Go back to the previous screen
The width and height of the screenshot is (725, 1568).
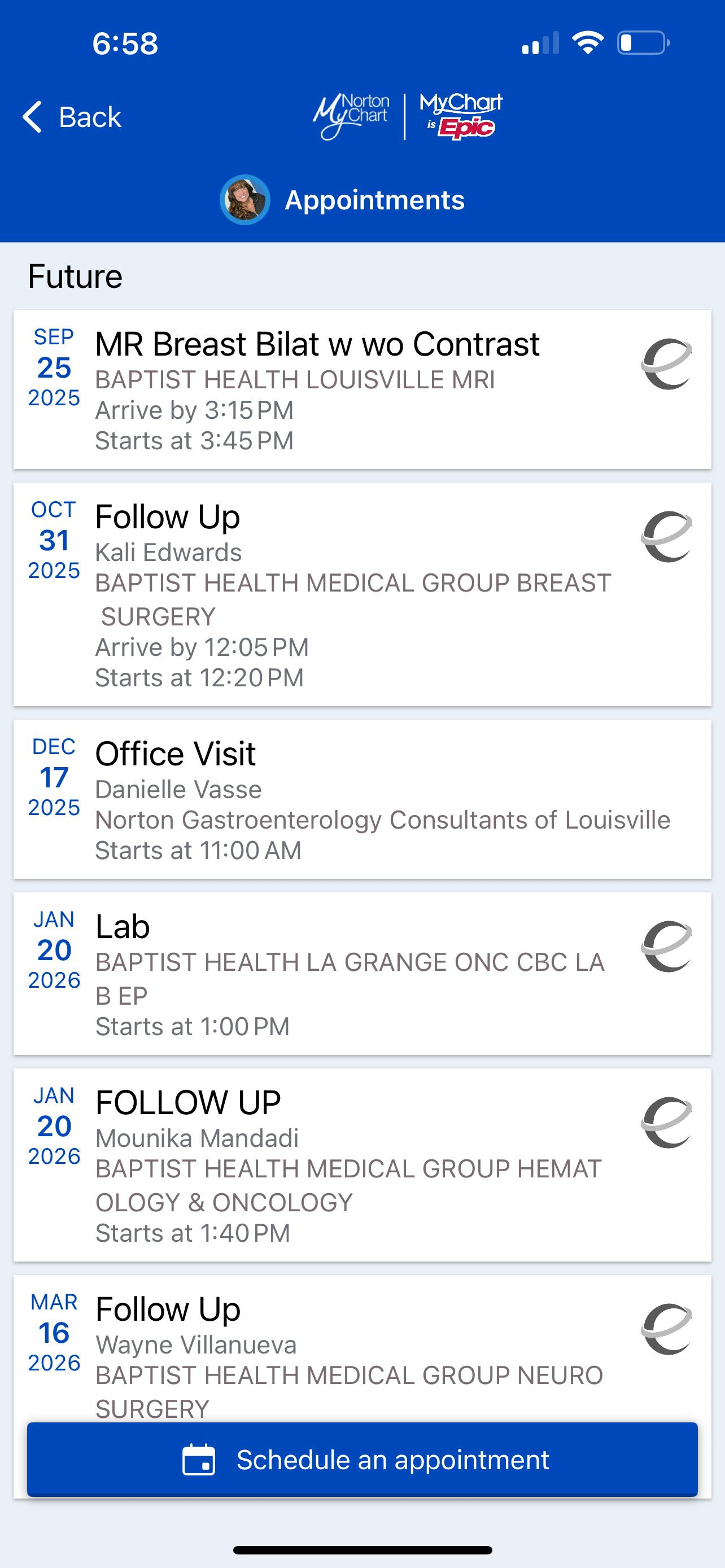click(x=72, y=117)
